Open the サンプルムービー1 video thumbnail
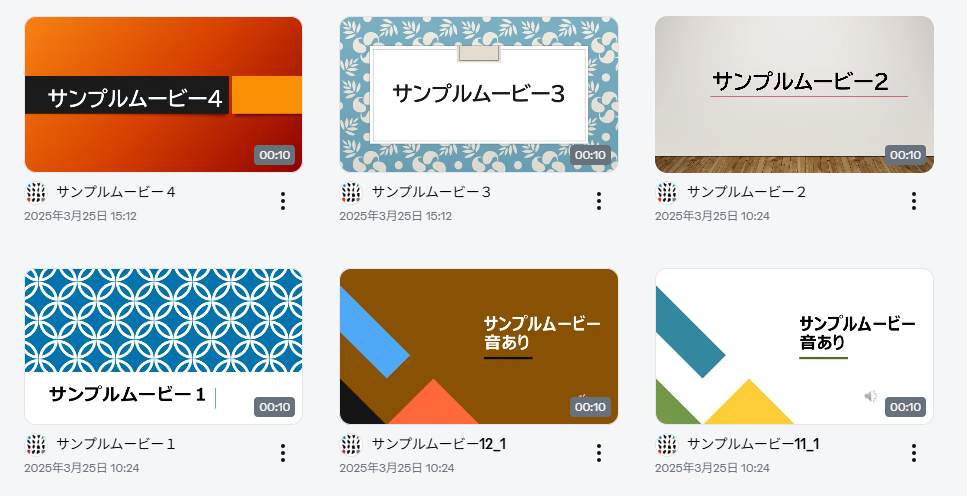 [163, 346]
